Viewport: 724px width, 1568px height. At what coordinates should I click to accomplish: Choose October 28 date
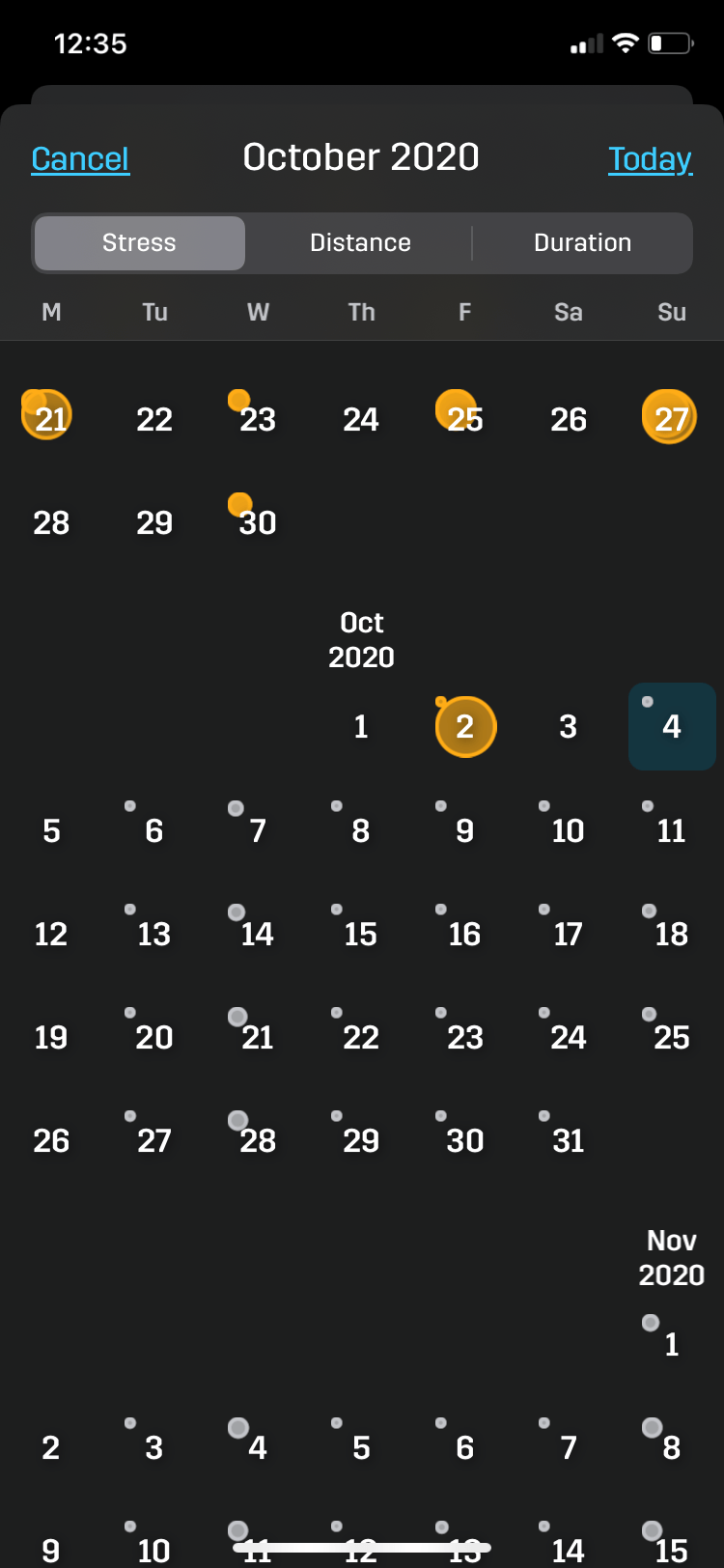258,1140
